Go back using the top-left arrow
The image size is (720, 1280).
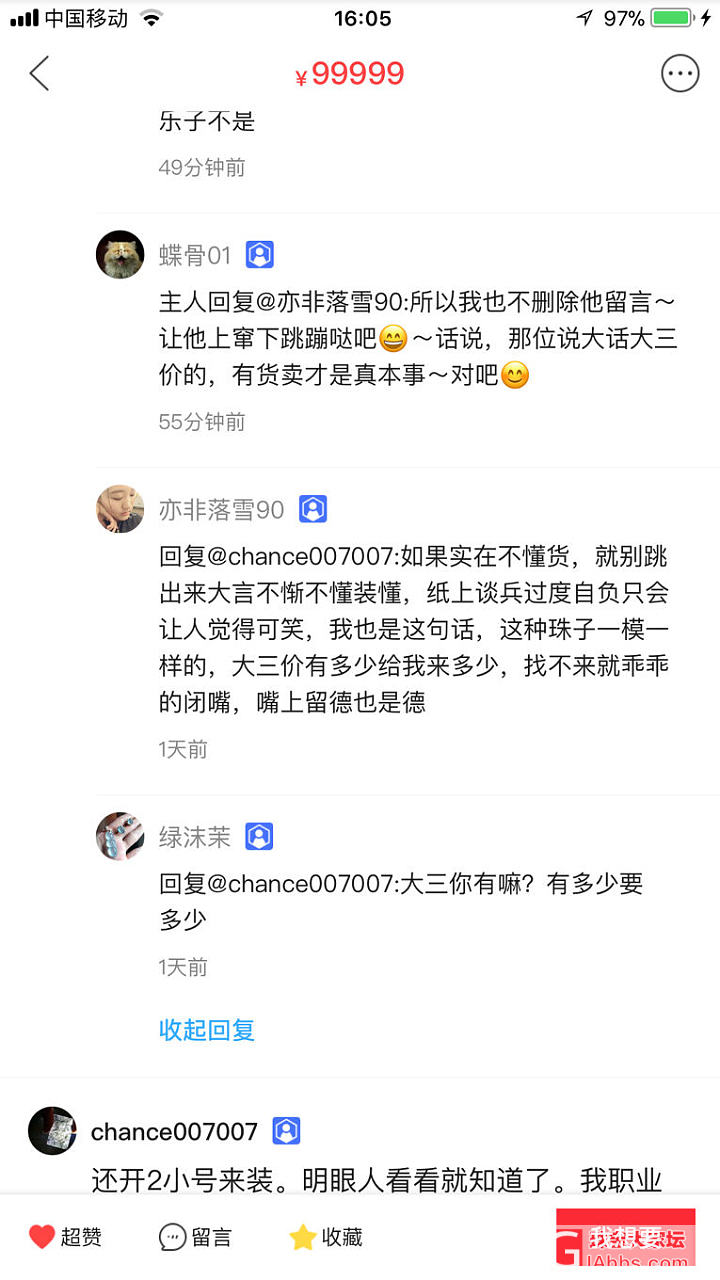40,74
